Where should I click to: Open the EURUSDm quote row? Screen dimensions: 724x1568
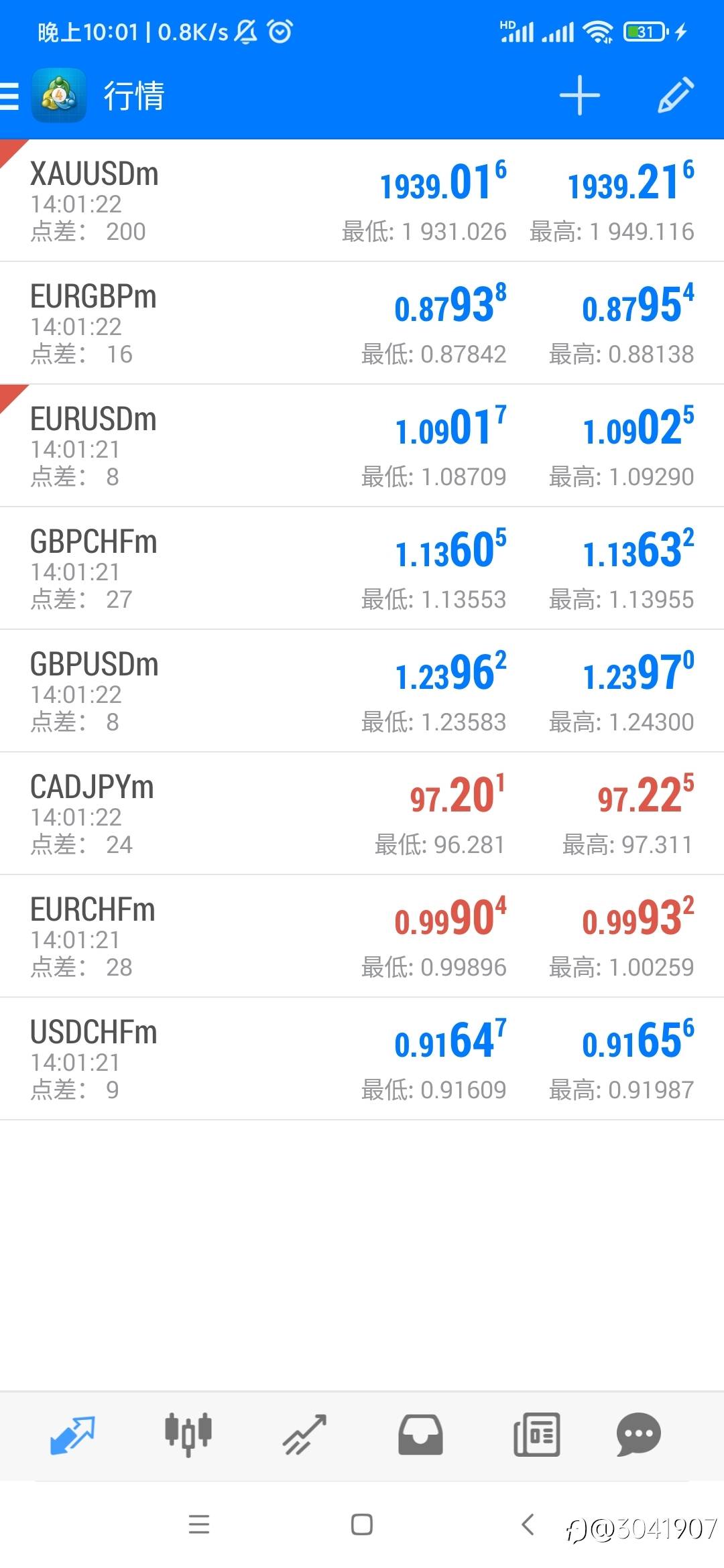(x=362, y=446)
